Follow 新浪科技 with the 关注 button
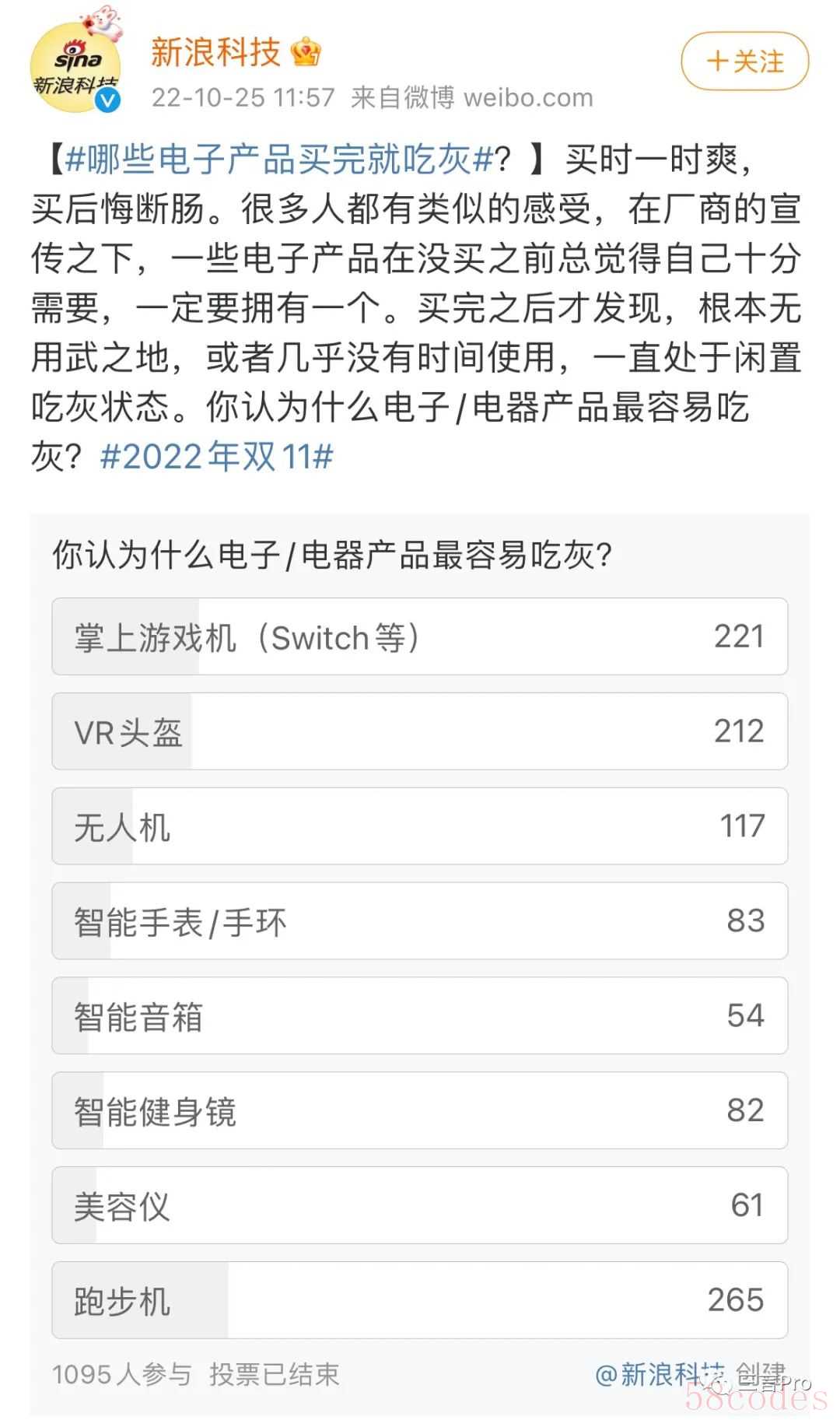This screenshot has width=840, height=1420. [x=744, y=61]
